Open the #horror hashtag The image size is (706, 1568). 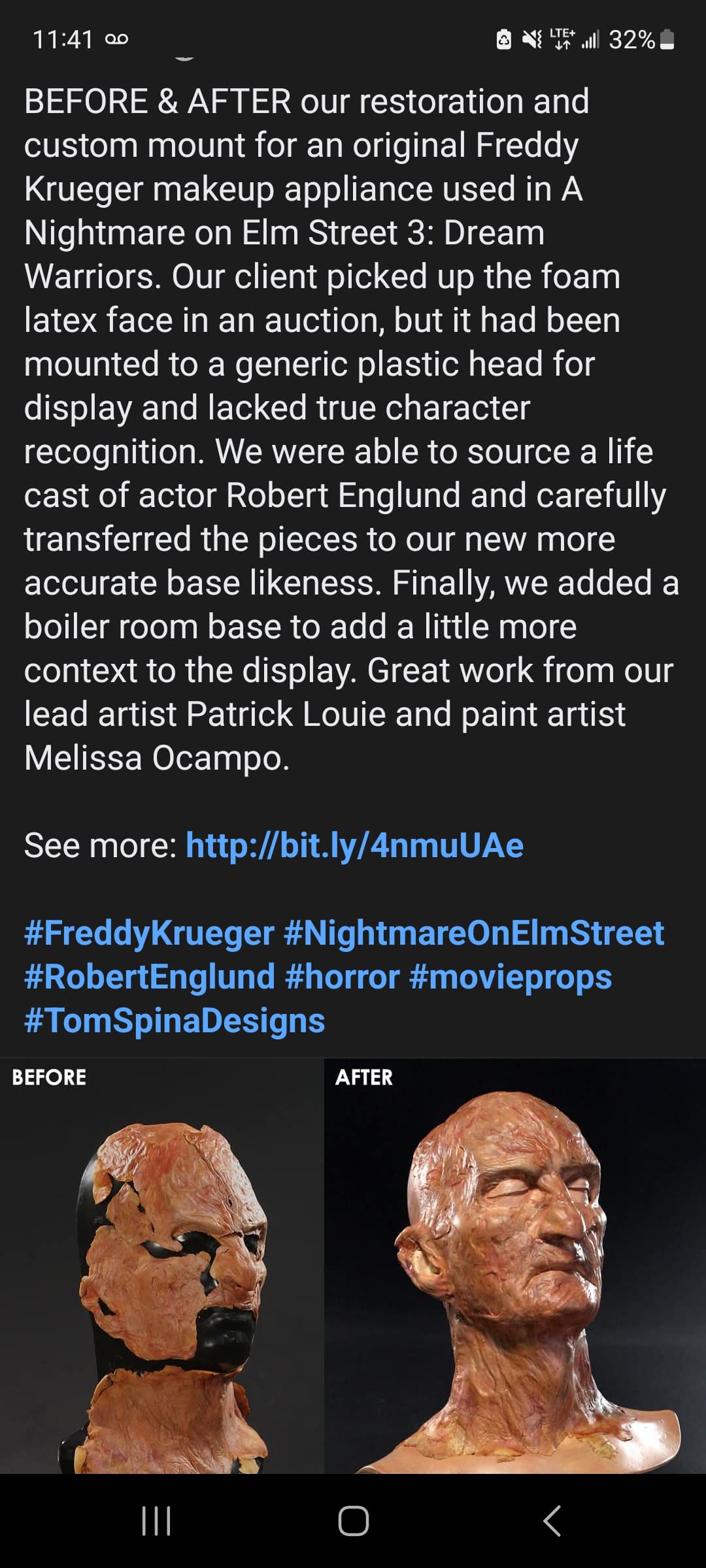(x=342, y=977)
